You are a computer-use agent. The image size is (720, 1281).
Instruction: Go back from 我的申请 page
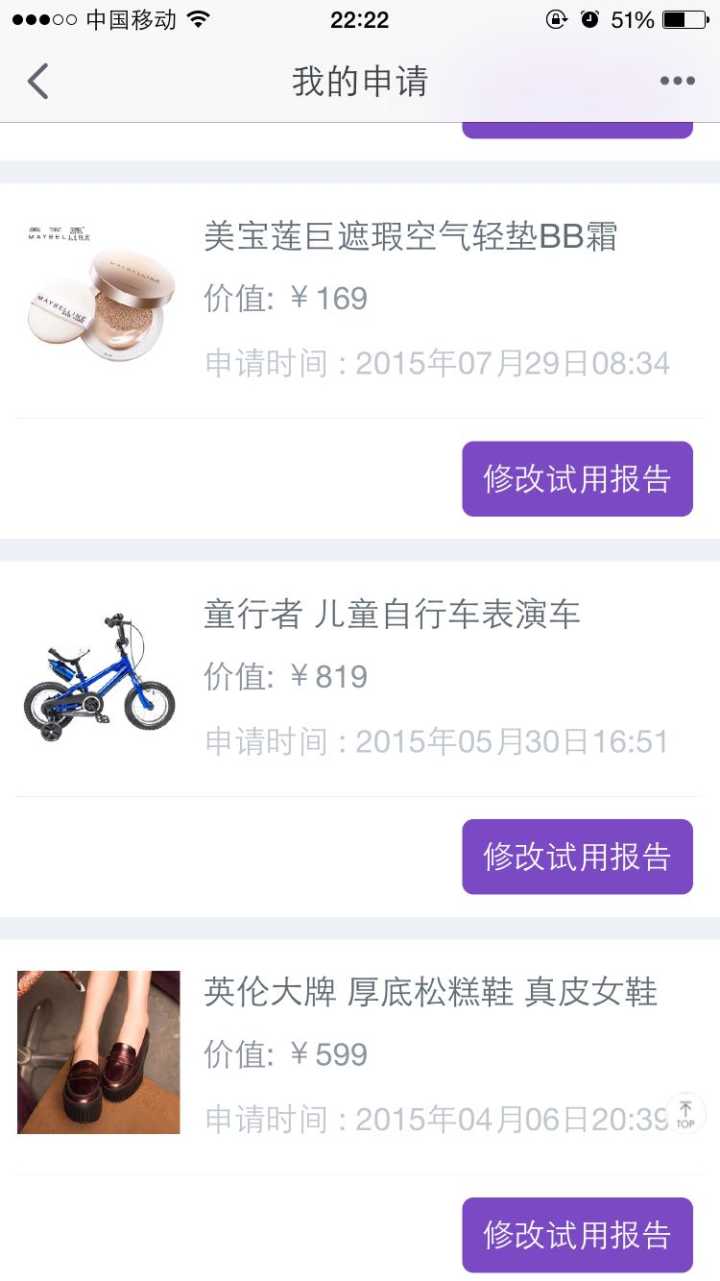[x=38, y=81]
